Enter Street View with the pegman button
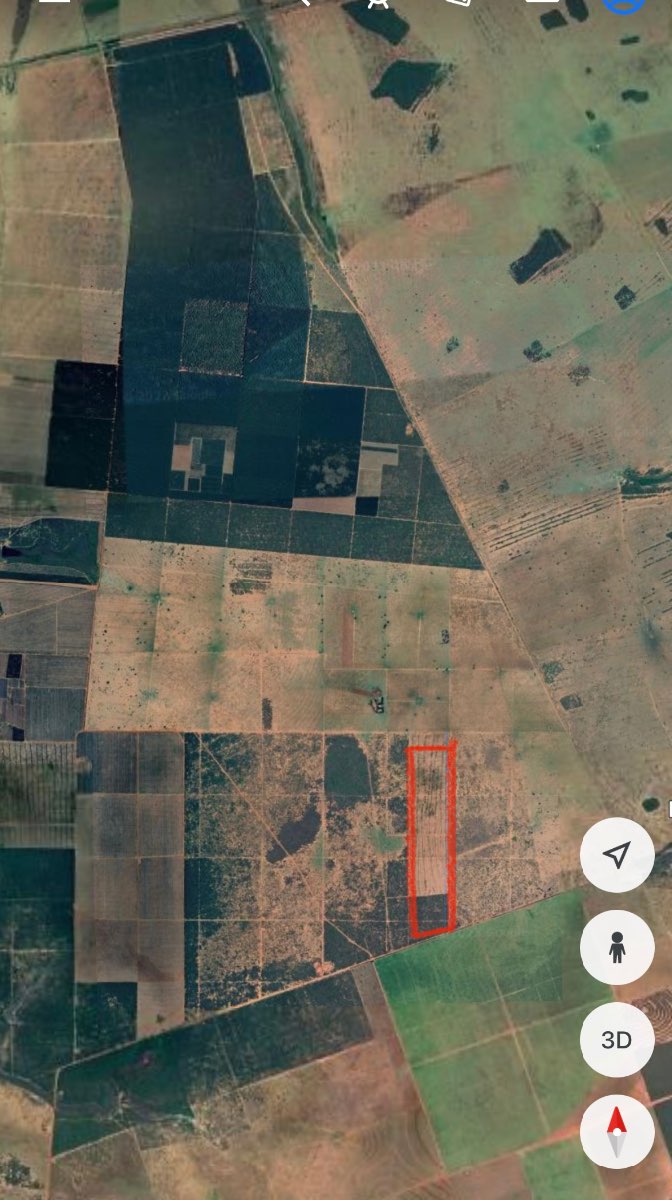Image resolution: width=672 pixels, height=1200 pixels. [617, 947]
